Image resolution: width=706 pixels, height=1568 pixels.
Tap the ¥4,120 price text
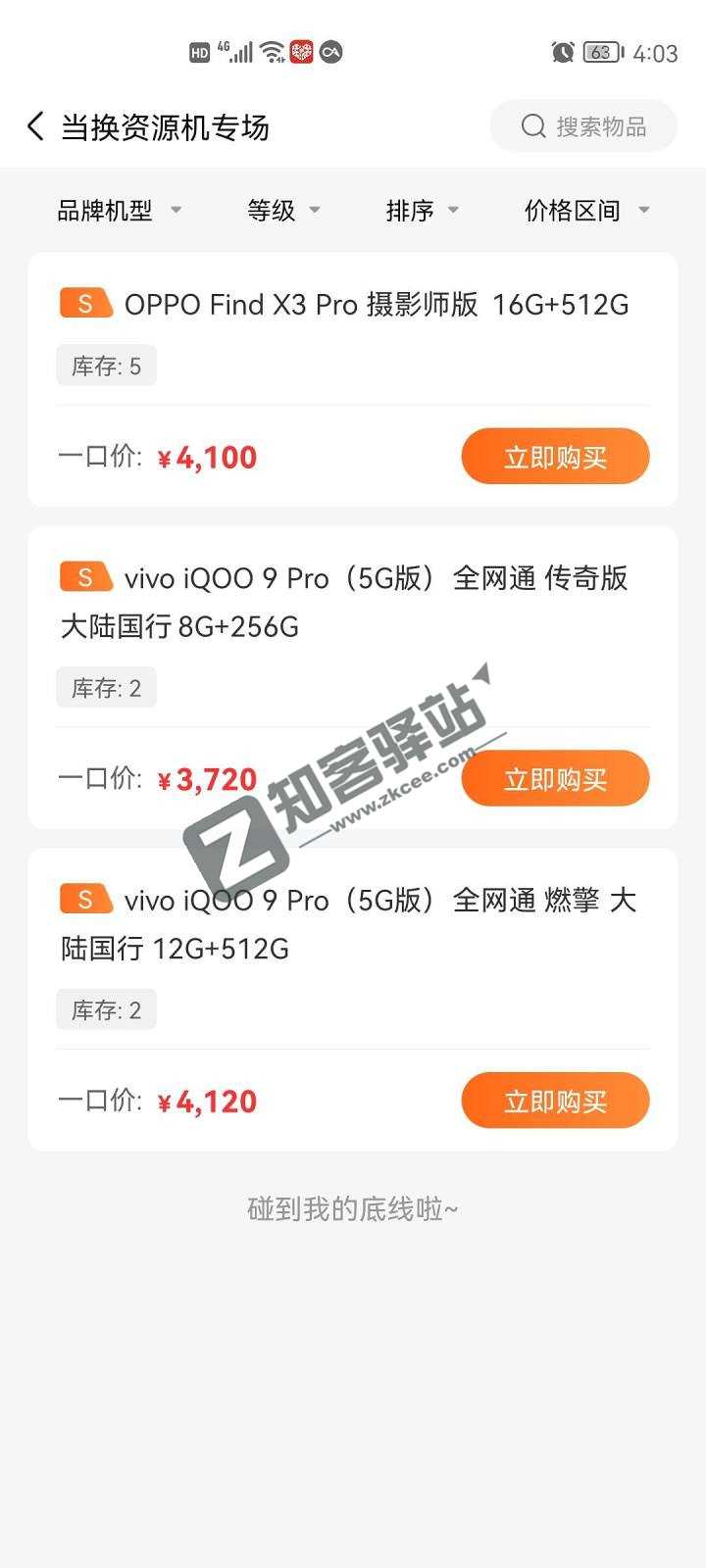click(x=207, y=1101)
